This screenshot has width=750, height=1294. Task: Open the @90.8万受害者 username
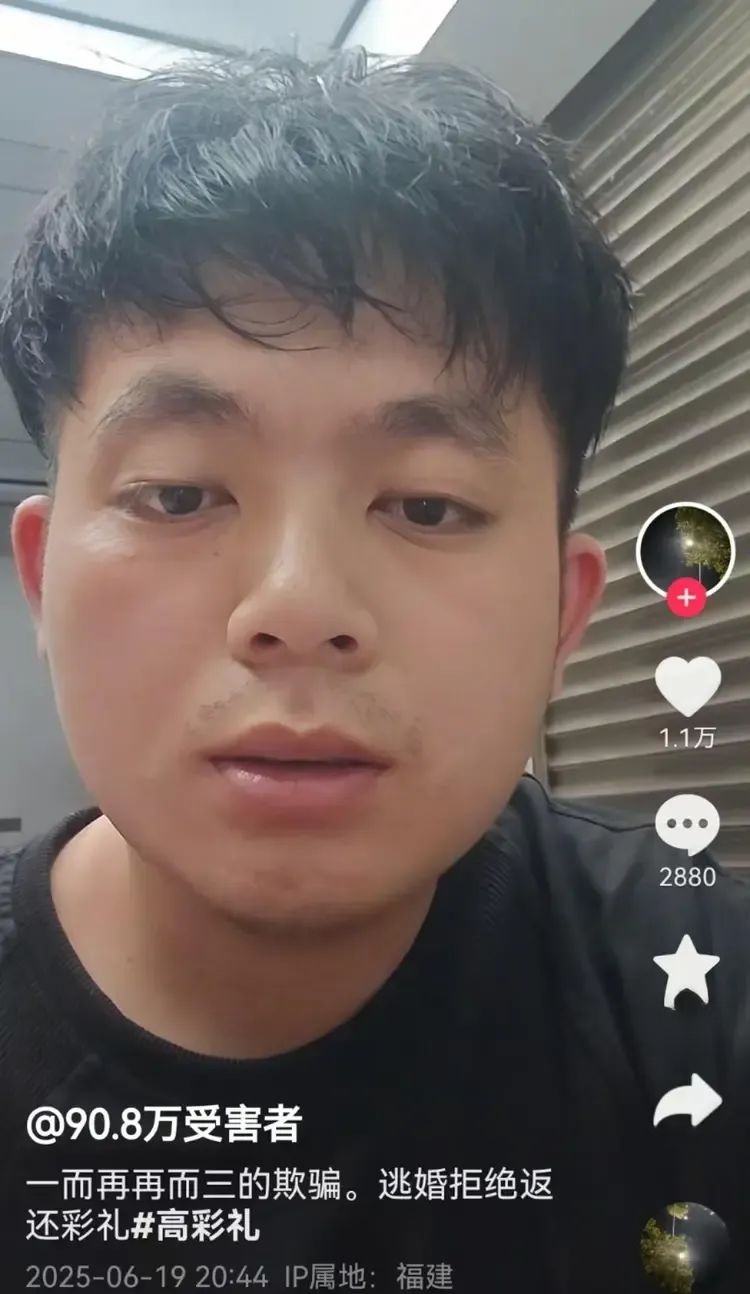pyautogui.click(x=163, y=1125)
